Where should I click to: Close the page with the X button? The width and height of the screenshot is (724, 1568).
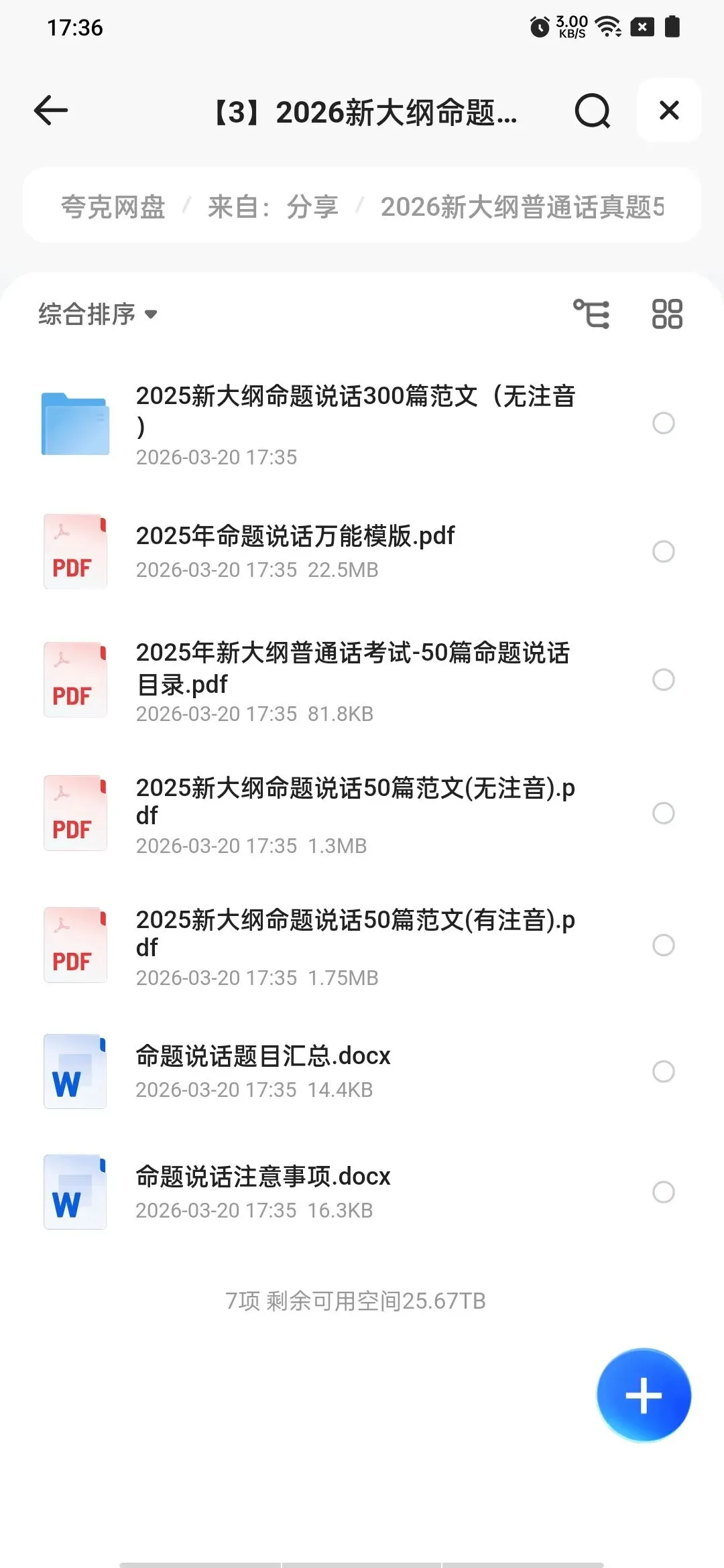pos(669,110)
